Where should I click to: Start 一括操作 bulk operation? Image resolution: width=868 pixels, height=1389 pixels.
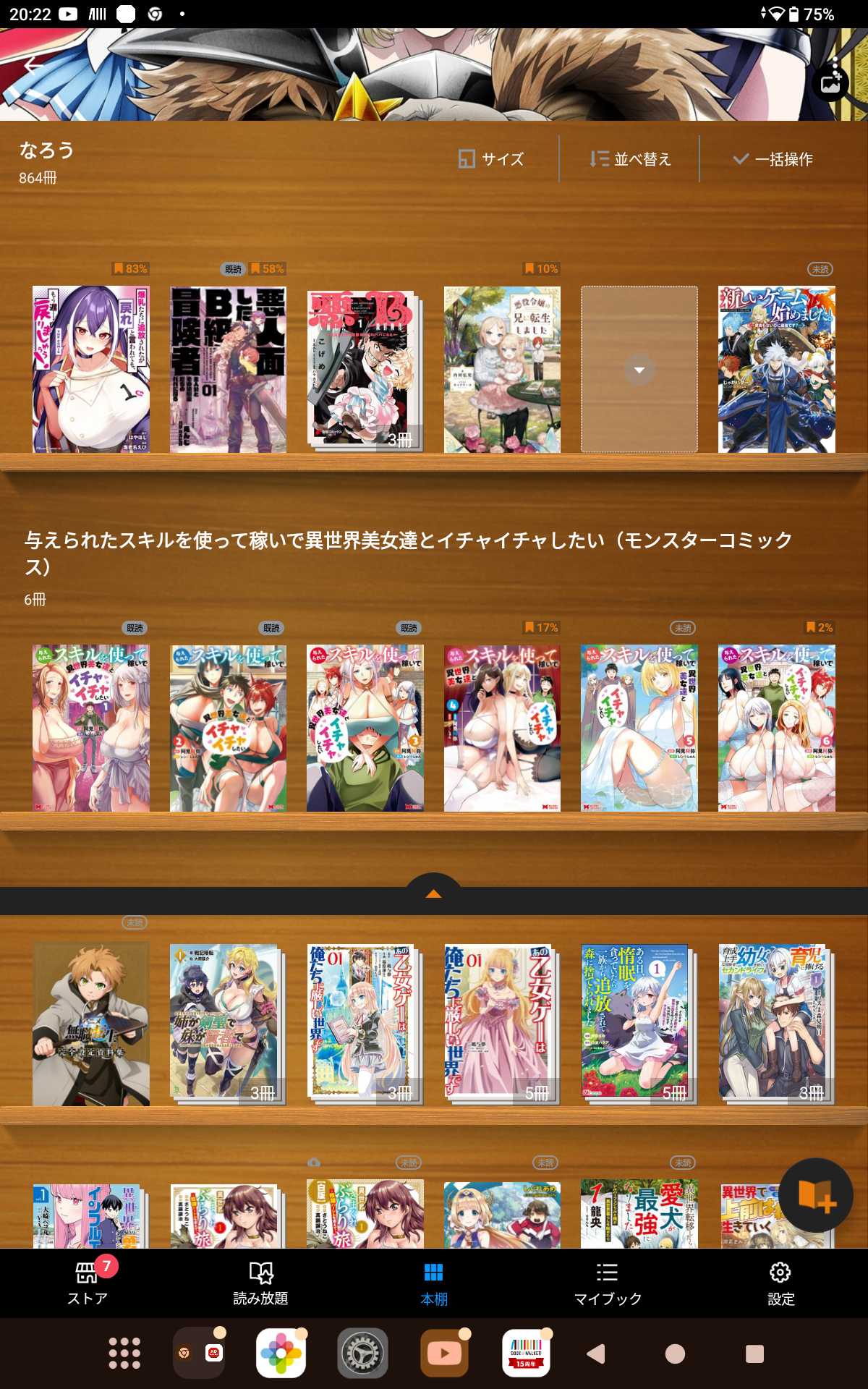pyautogui.click(x=773, y=159)
